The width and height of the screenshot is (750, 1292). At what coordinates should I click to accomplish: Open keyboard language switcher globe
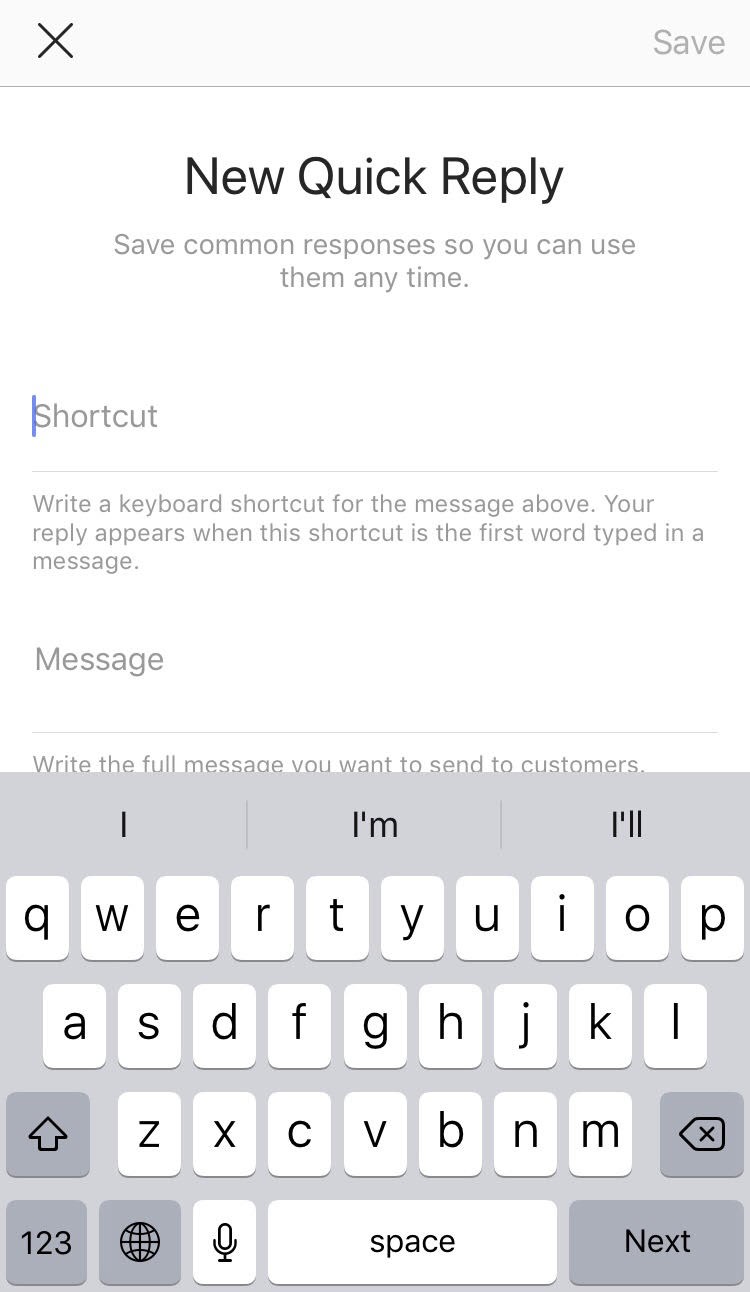coord(139,1241)
